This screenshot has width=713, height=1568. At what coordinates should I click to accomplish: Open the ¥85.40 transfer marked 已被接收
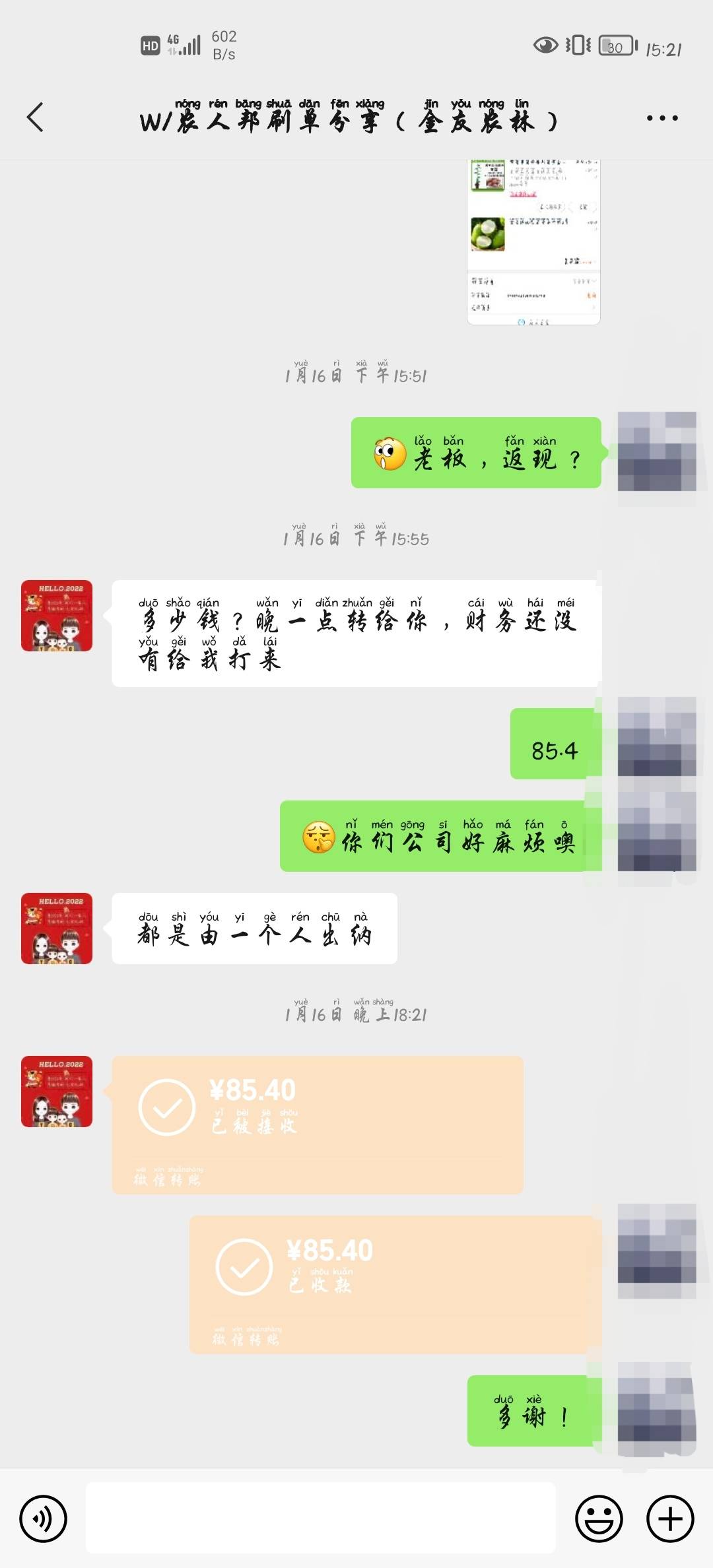coord(317,1125)
